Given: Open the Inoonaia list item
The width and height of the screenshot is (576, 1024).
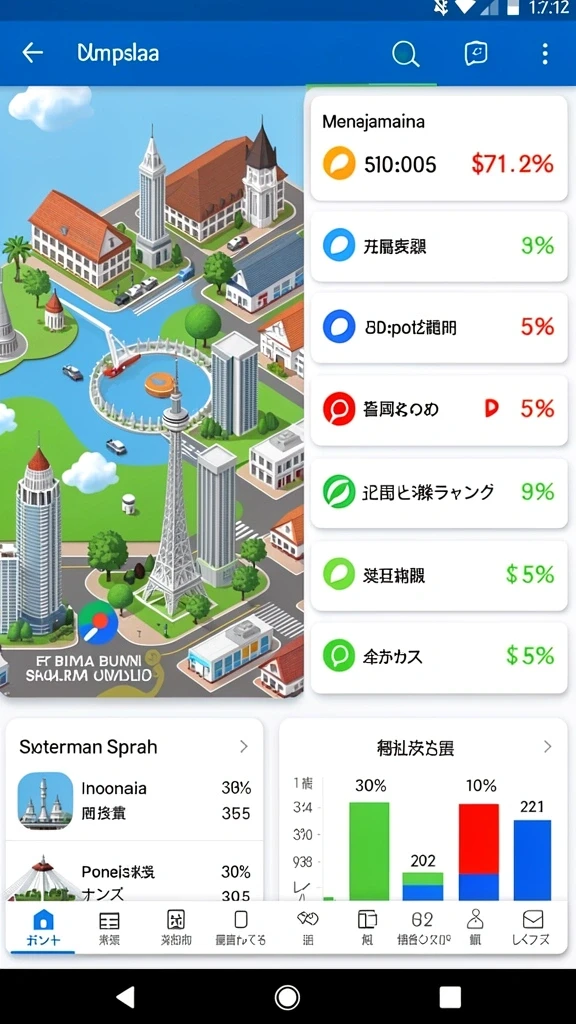Looking at the screenshot, I should pos(135,801).
